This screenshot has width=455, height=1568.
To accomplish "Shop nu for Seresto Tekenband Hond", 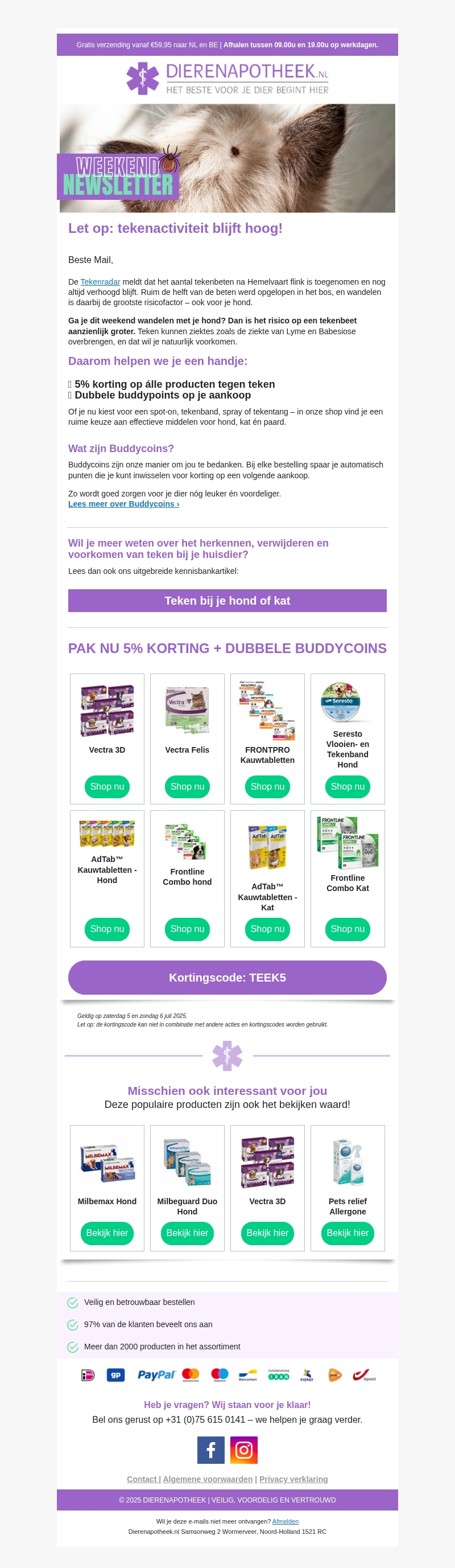I will coord(348,786).
